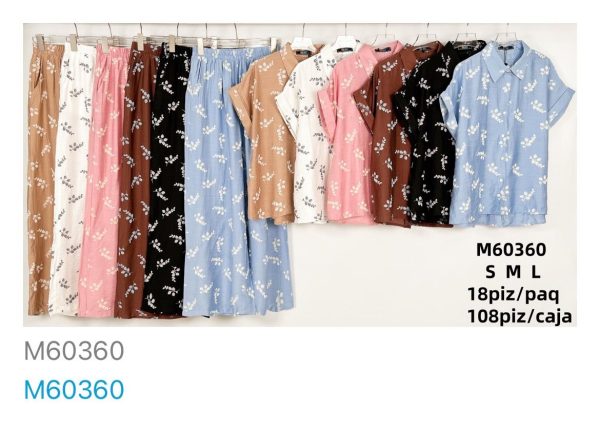Screen dimensions: 600x428
Task: Open the M60360 product image
Action: click(300, 175)
